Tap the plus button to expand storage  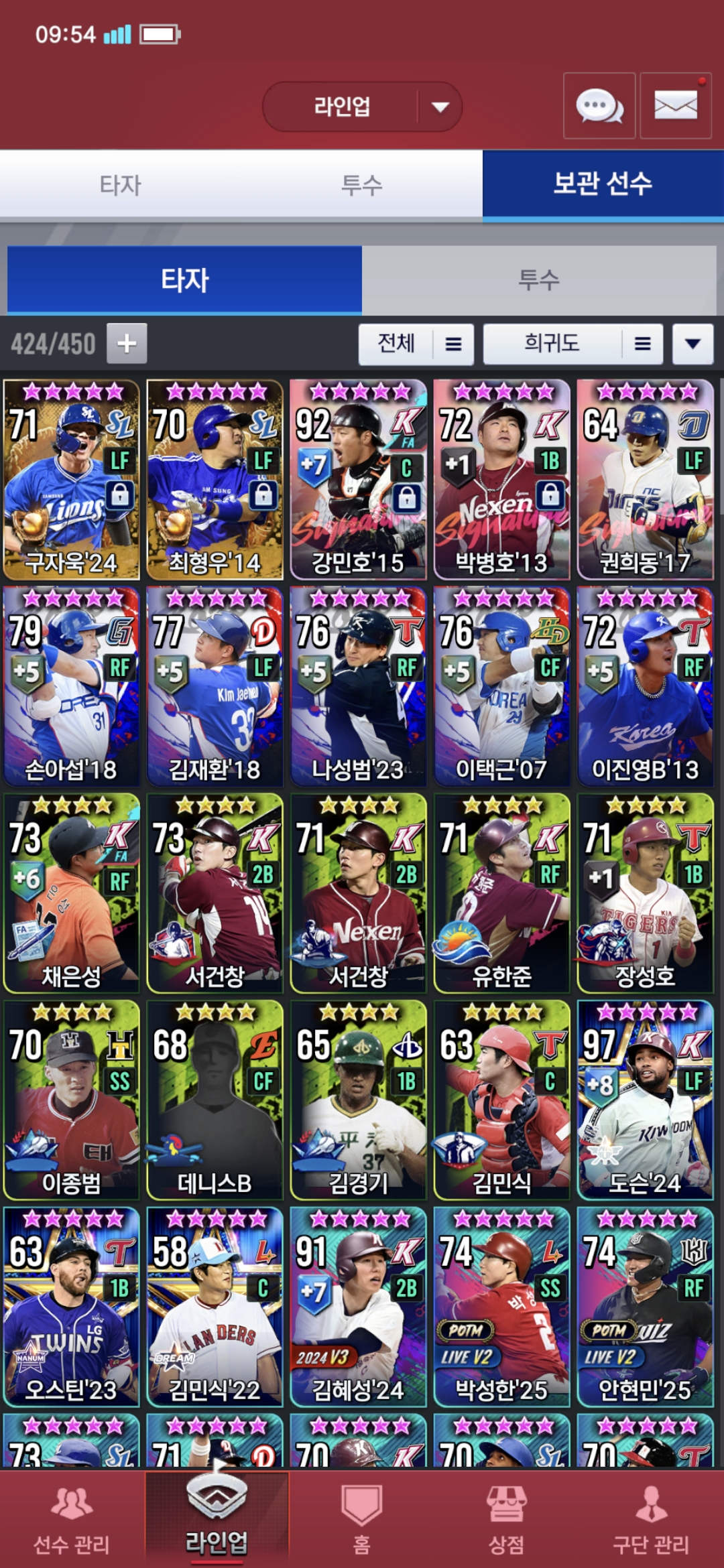tap(127, 344)
